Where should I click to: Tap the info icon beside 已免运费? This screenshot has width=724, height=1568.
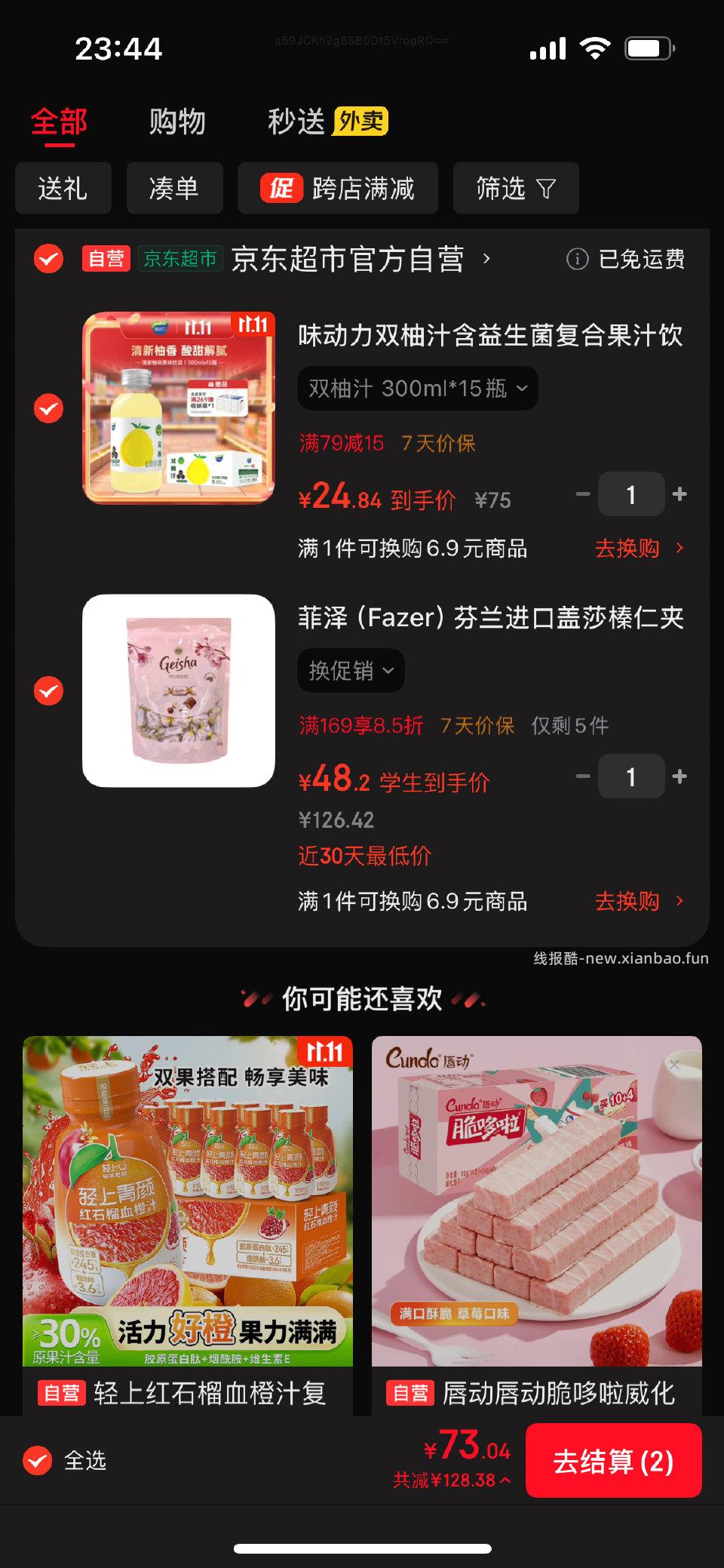click(x=576, y=259)
